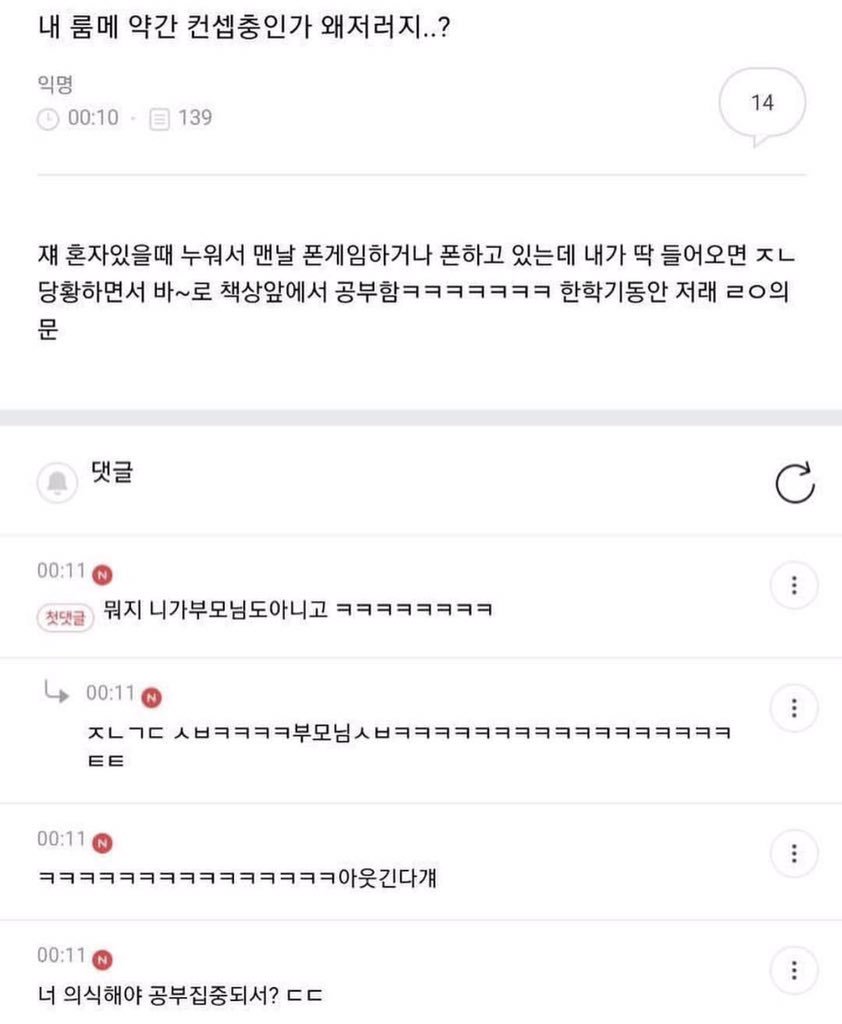Open options for the 뭐지 니가부모님도아니고 comment
842x1024 pixels.
[x=794, y=585]
